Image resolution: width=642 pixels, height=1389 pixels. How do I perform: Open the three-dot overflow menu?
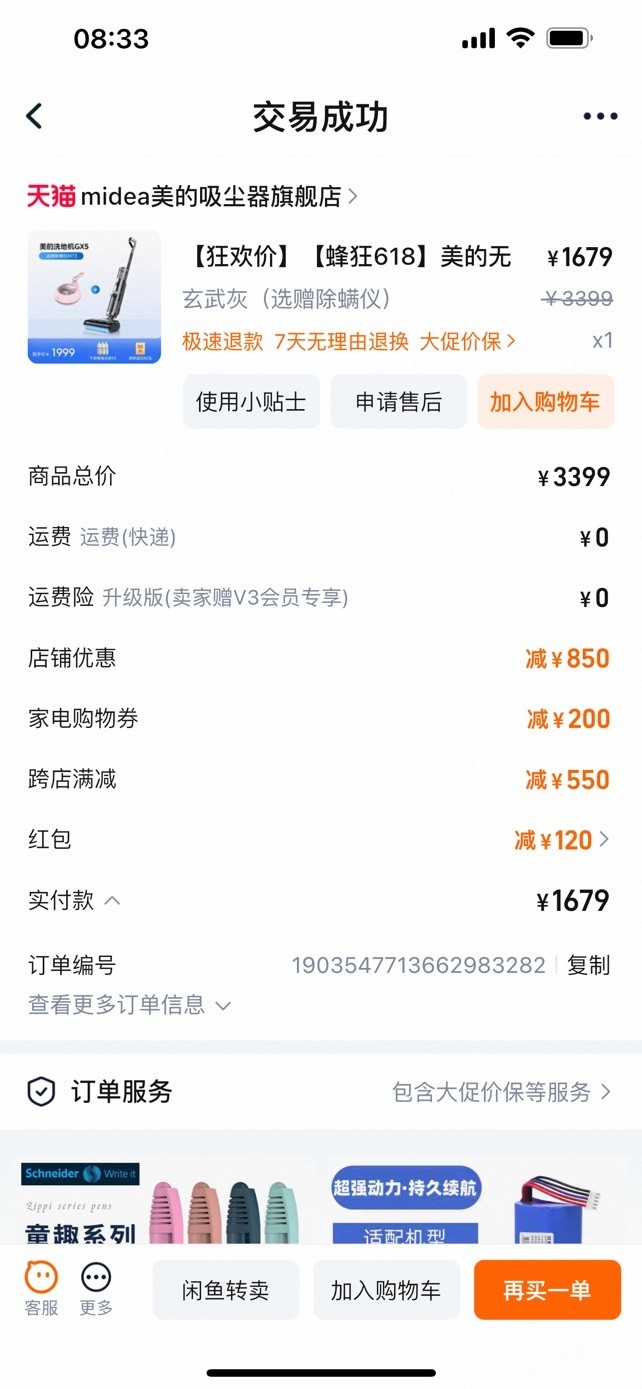600,116
